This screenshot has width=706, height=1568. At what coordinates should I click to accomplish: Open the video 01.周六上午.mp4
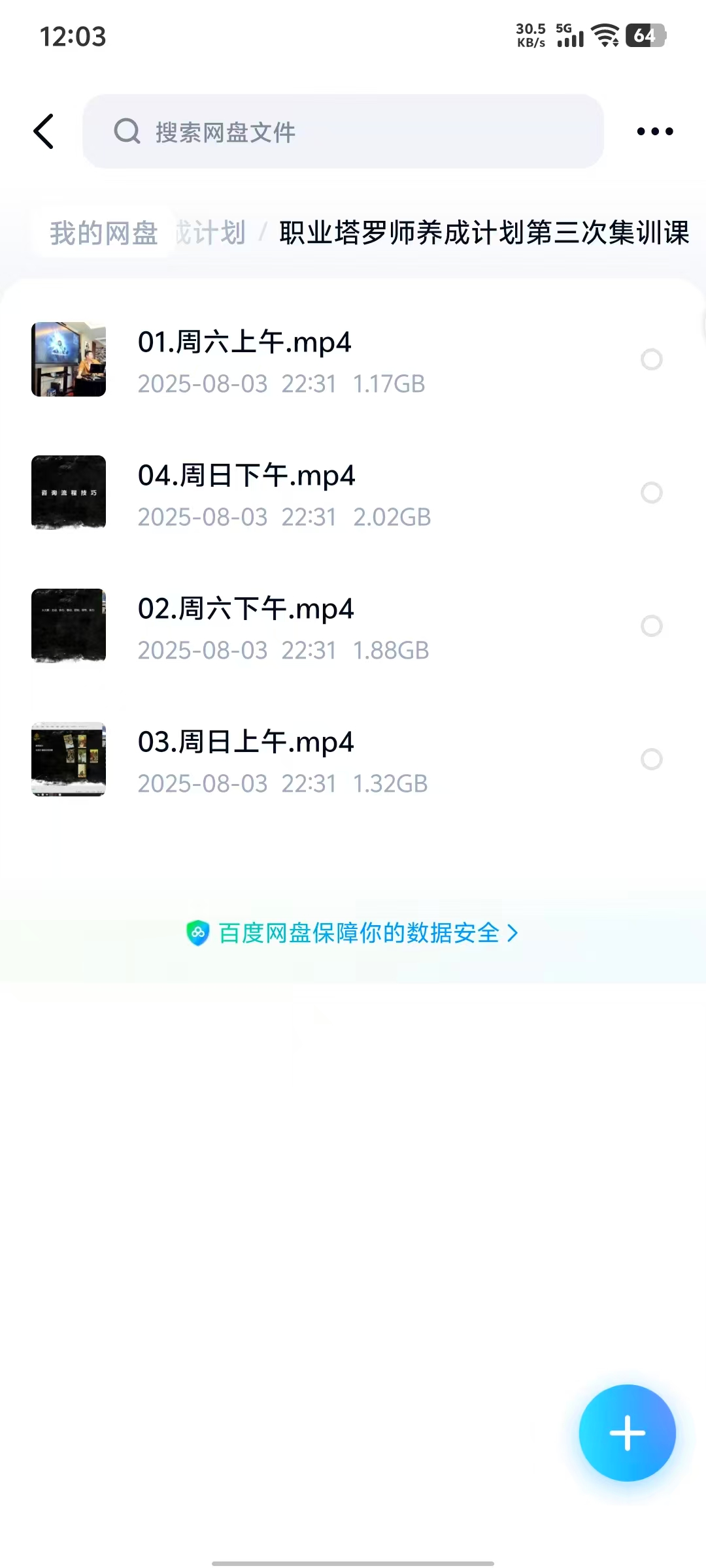coord(245,342)
